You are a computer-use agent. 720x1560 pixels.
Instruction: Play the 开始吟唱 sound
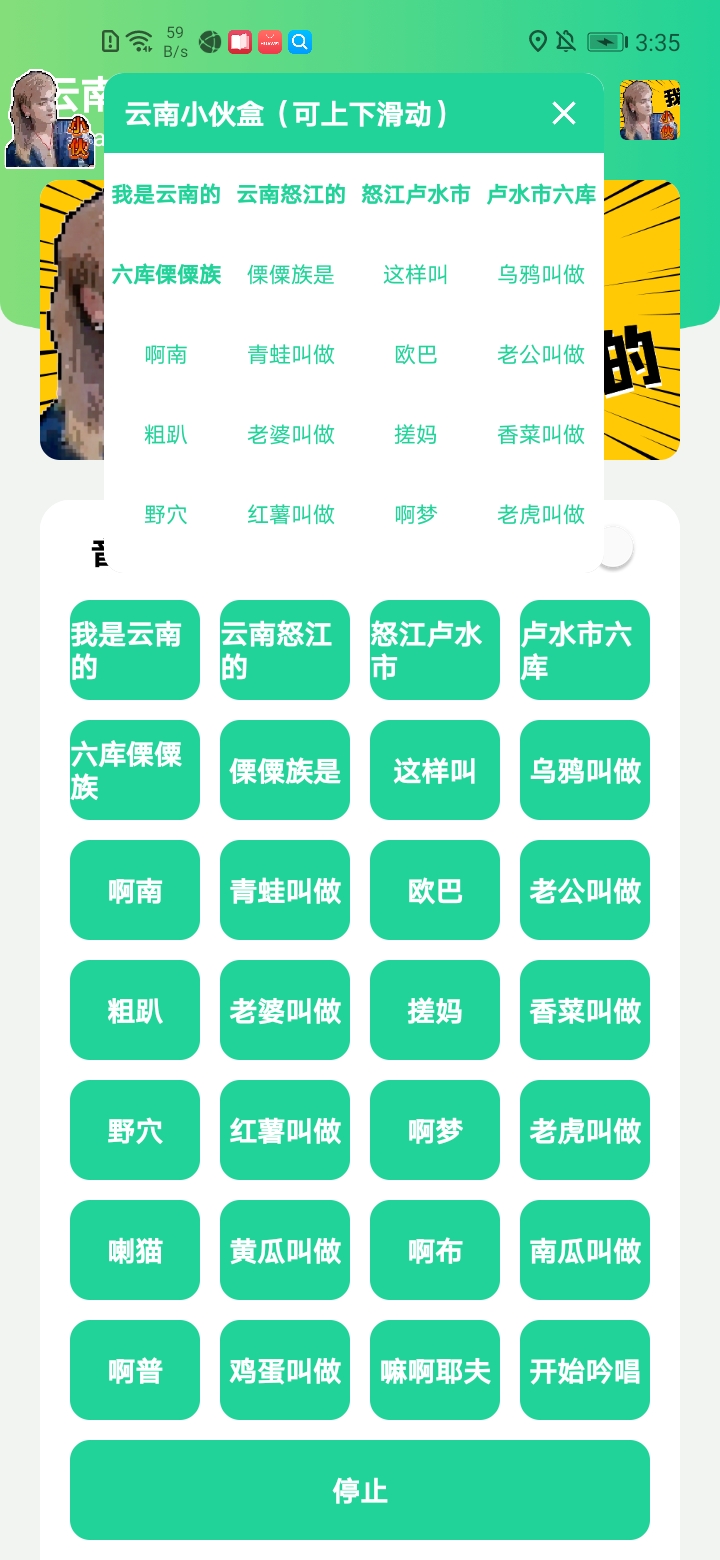click(x=585, y=1370)
